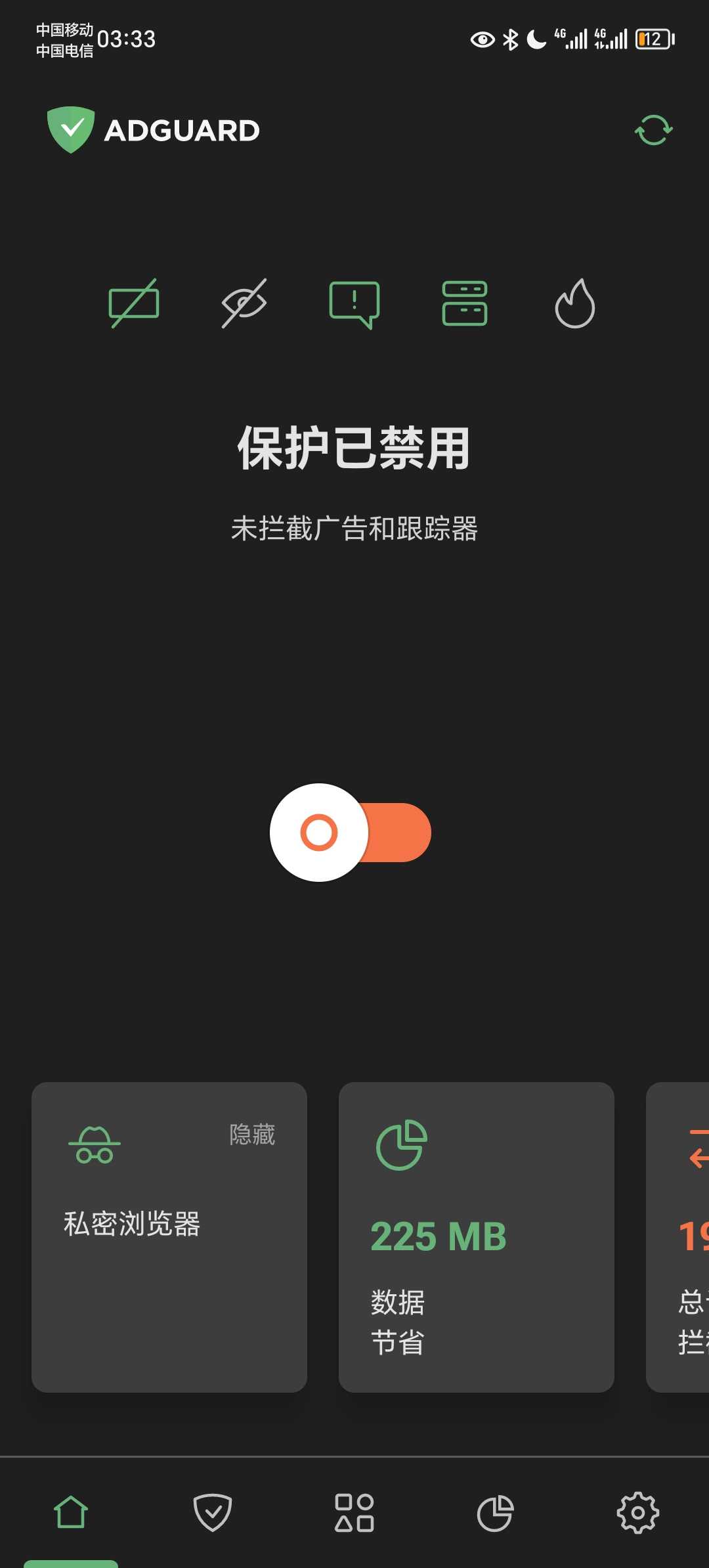Switch to the Statistics tab
This screenshot has width=709, height=1568.
[x=496, y=1513]
